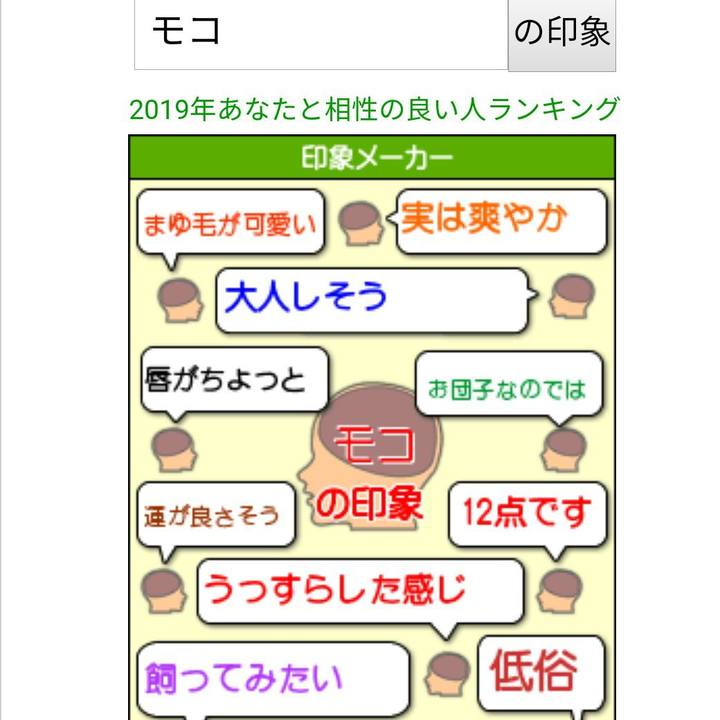
Task: Open the 2019年あなたと相性の良い人ランキング link
Action: coord(374,109)
